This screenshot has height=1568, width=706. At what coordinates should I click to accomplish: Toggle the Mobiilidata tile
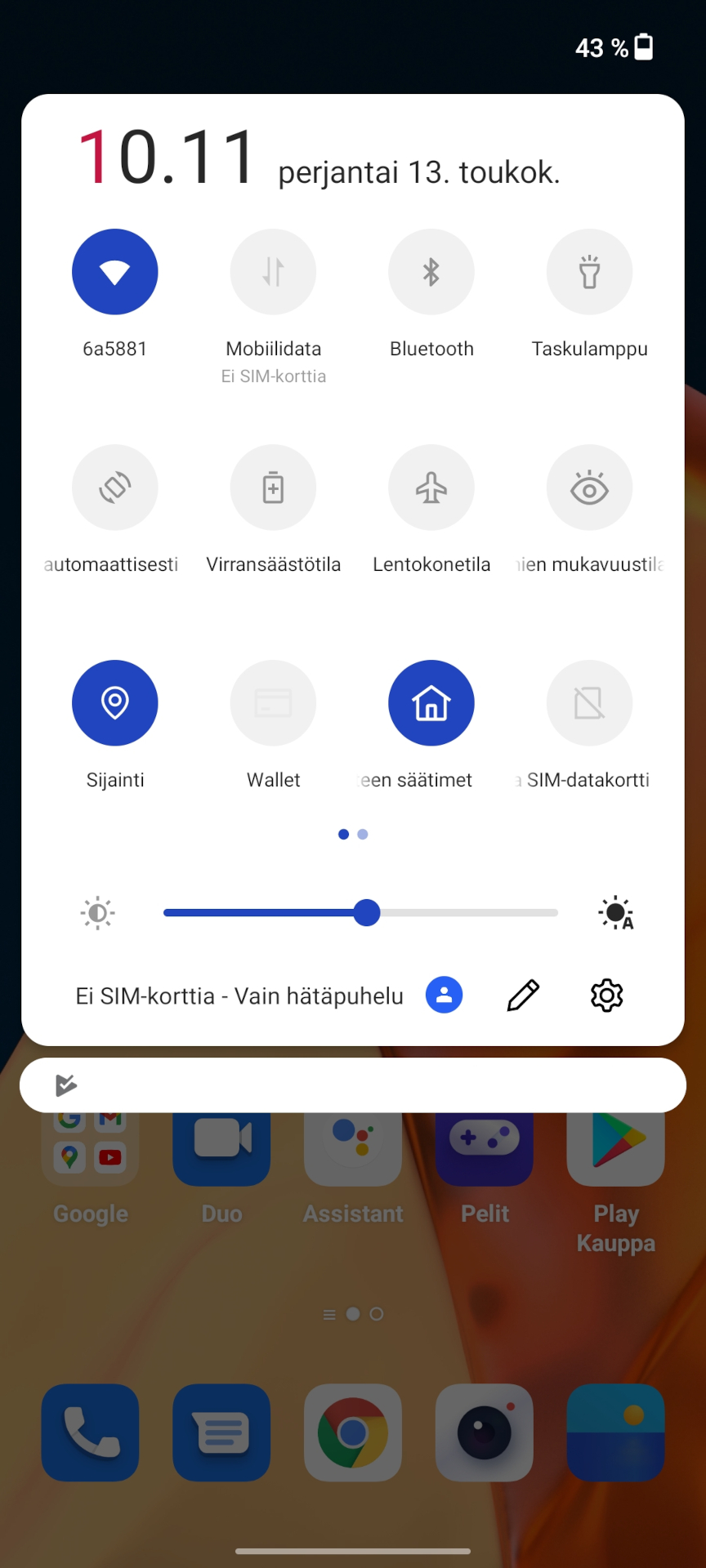pyautogui.click(x=274, y=272)
